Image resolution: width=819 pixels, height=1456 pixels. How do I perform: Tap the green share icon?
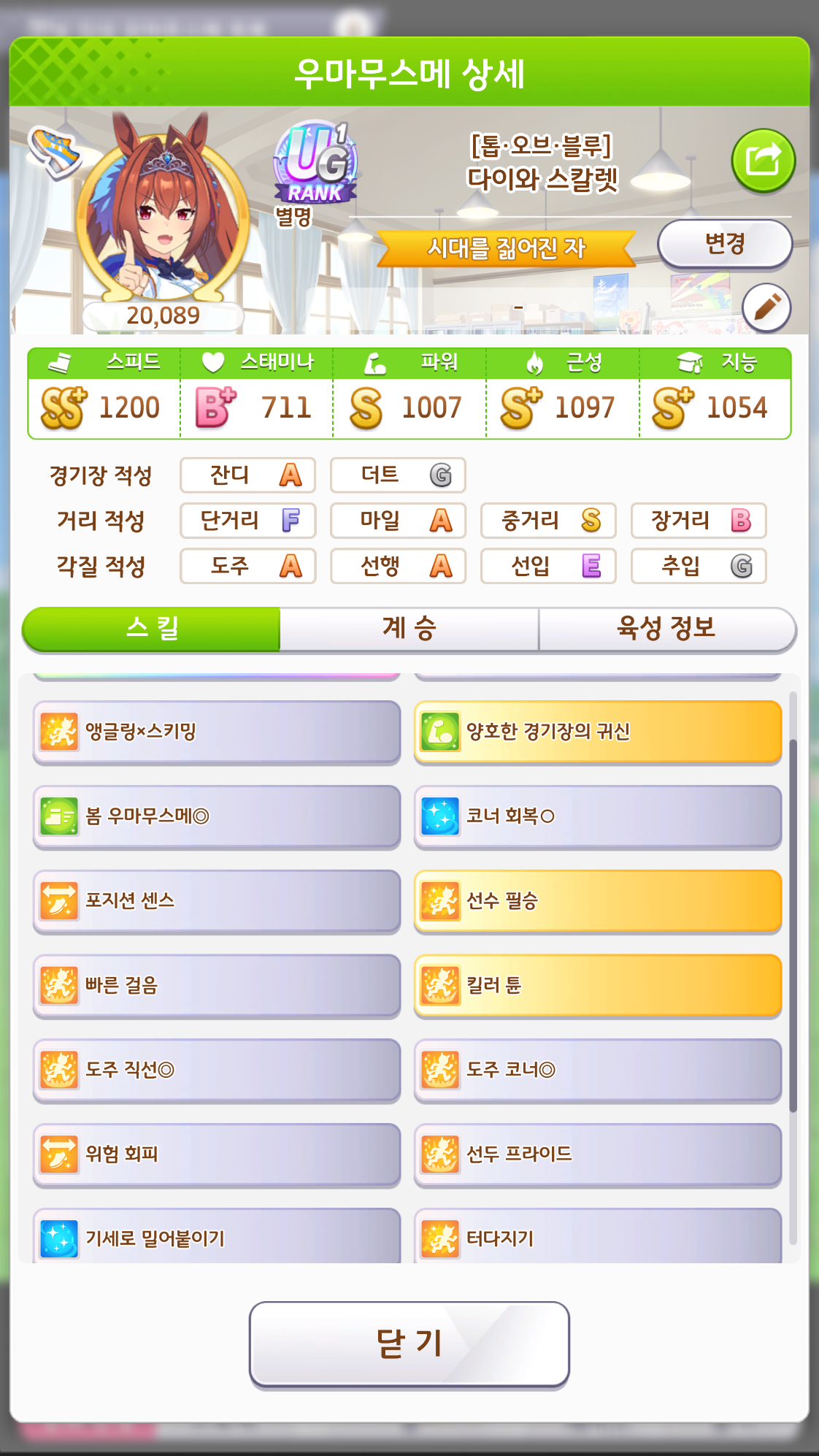click(763, 161)
